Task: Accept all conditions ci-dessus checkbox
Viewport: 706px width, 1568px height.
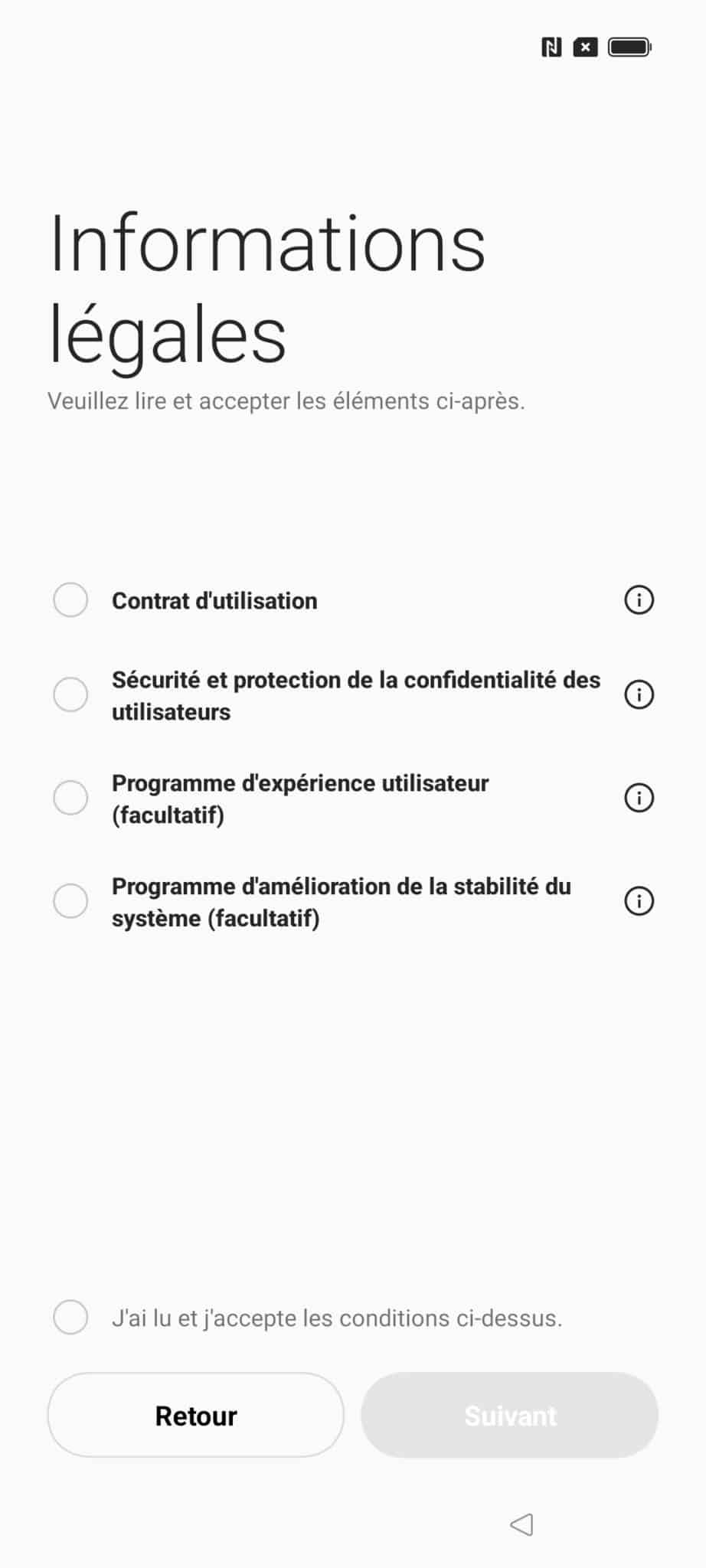Action: coord(70,1317)
